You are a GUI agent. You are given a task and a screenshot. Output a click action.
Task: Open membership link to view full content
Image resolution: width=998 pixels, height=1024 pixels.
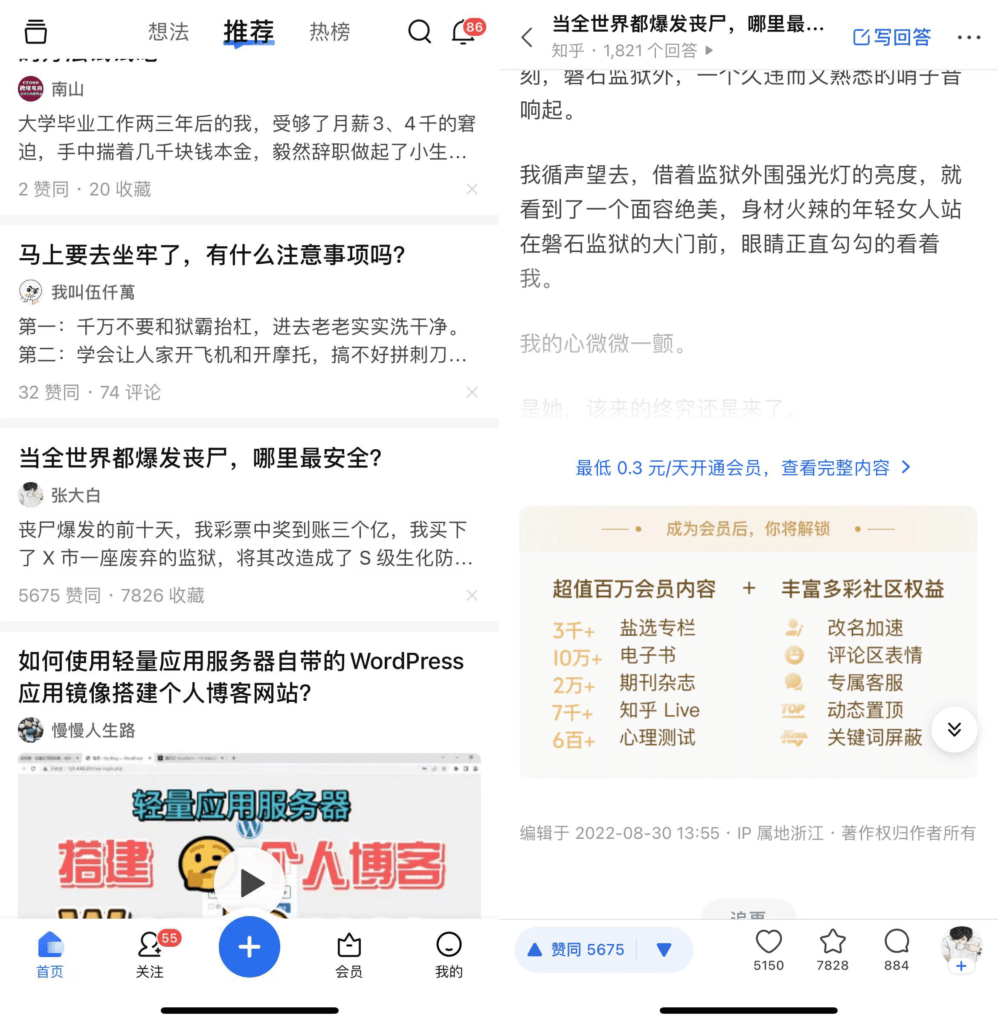pos(743,467)
